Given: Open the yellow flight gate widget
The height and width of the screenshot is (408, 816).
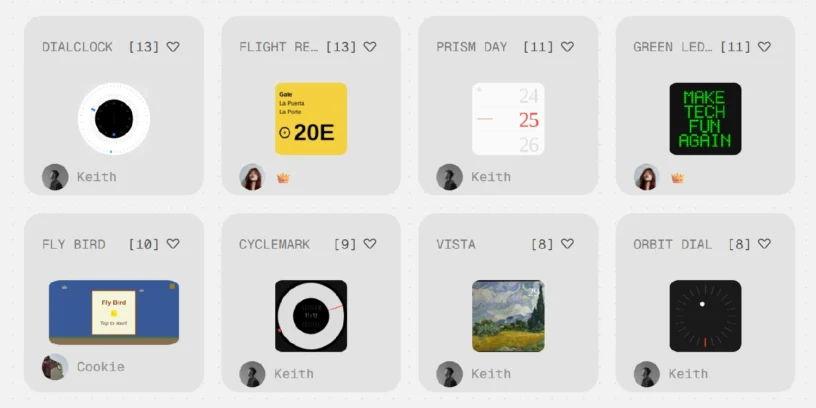Looking at the screenshot, I should pos(311,119).
